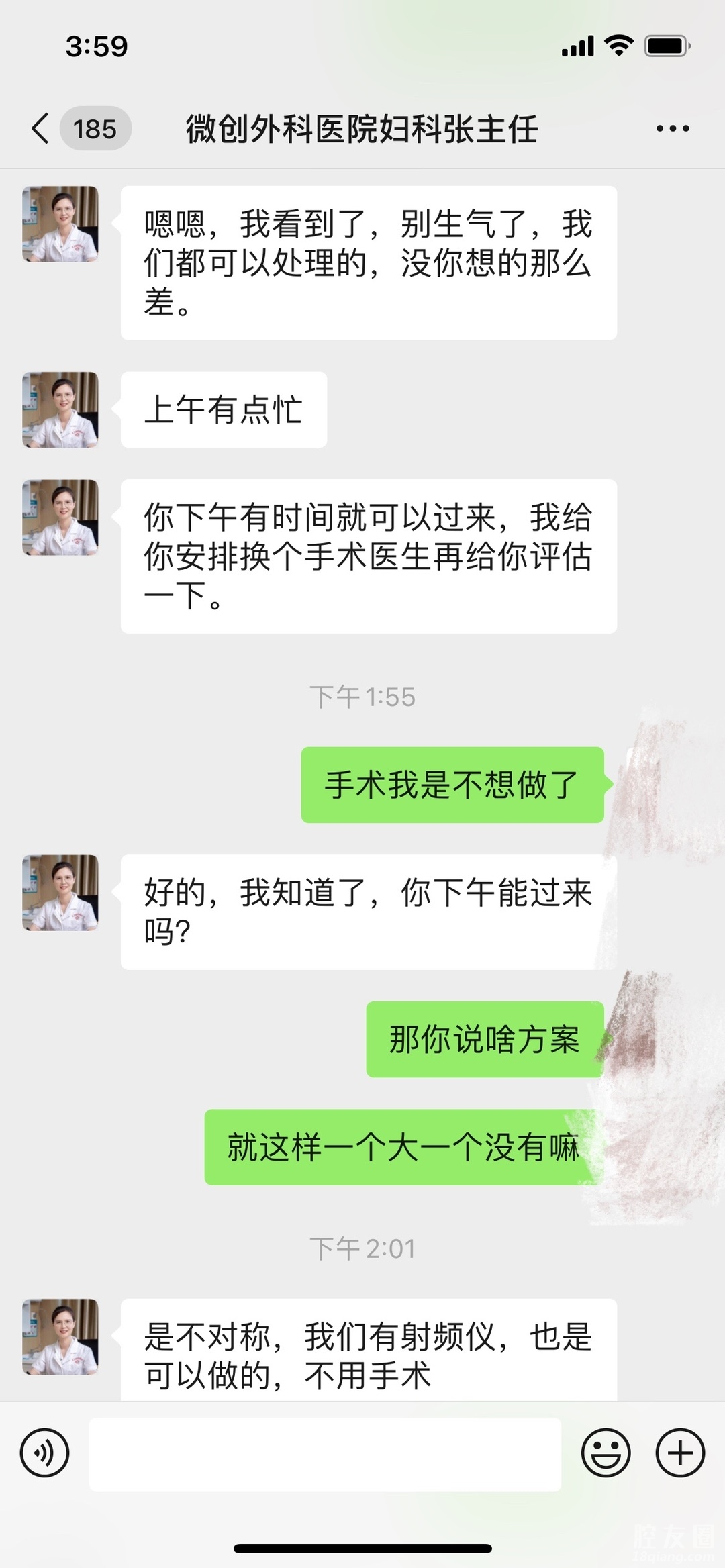Go back to the chat list
Viewport: 725px width, 1568px height.
click(x=42, y=128)
